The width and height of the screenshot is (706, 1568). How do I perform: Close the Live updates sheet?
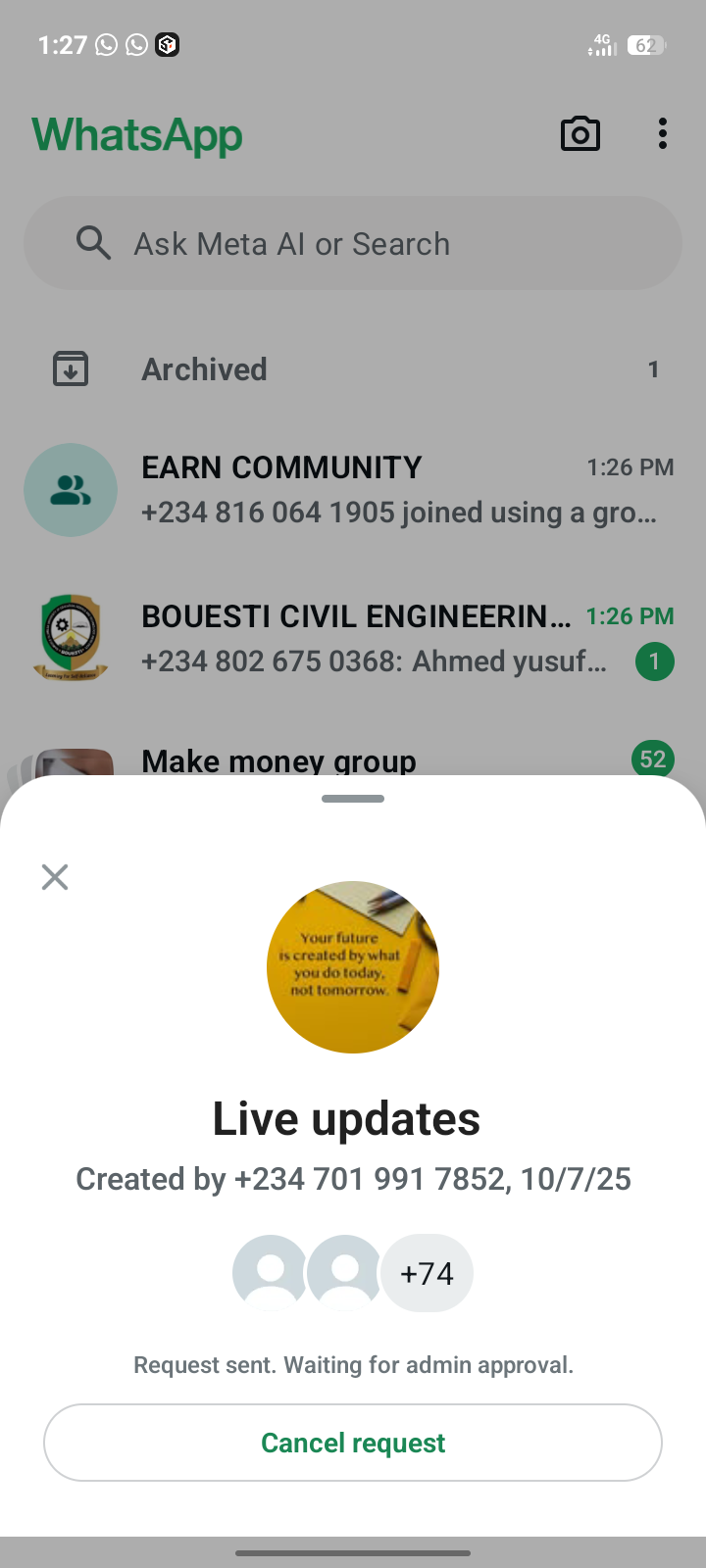coord(55,877)
